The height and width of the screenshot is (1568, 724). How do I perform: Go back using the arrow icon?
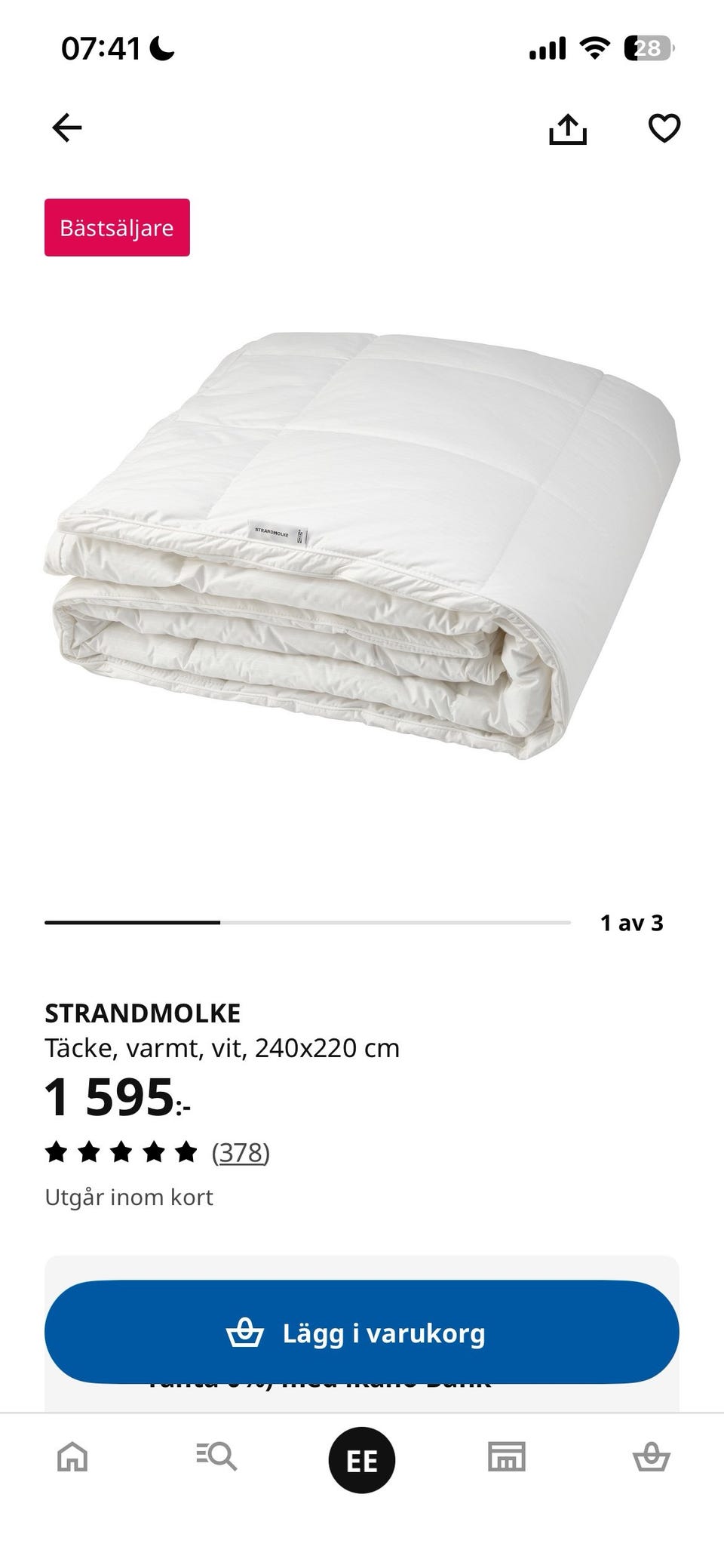66,128
